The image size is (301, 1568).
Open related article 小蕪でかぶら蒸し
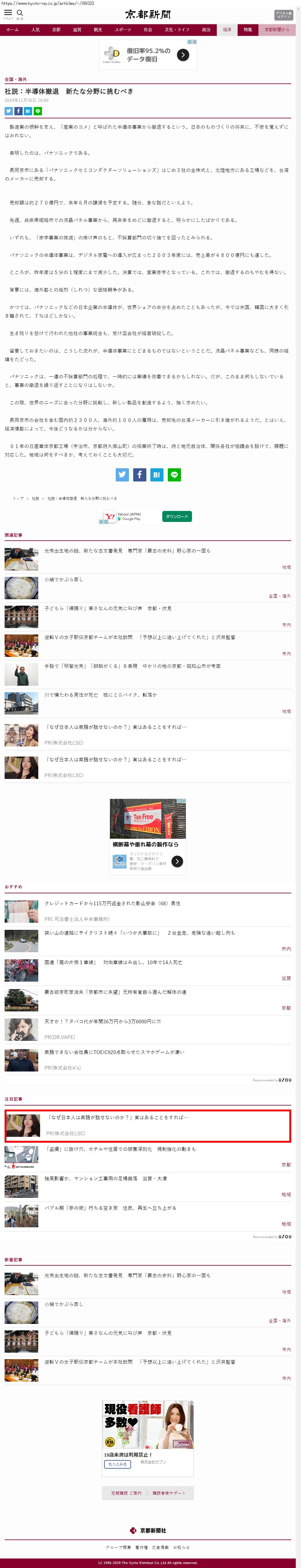[x=64, y=580]
